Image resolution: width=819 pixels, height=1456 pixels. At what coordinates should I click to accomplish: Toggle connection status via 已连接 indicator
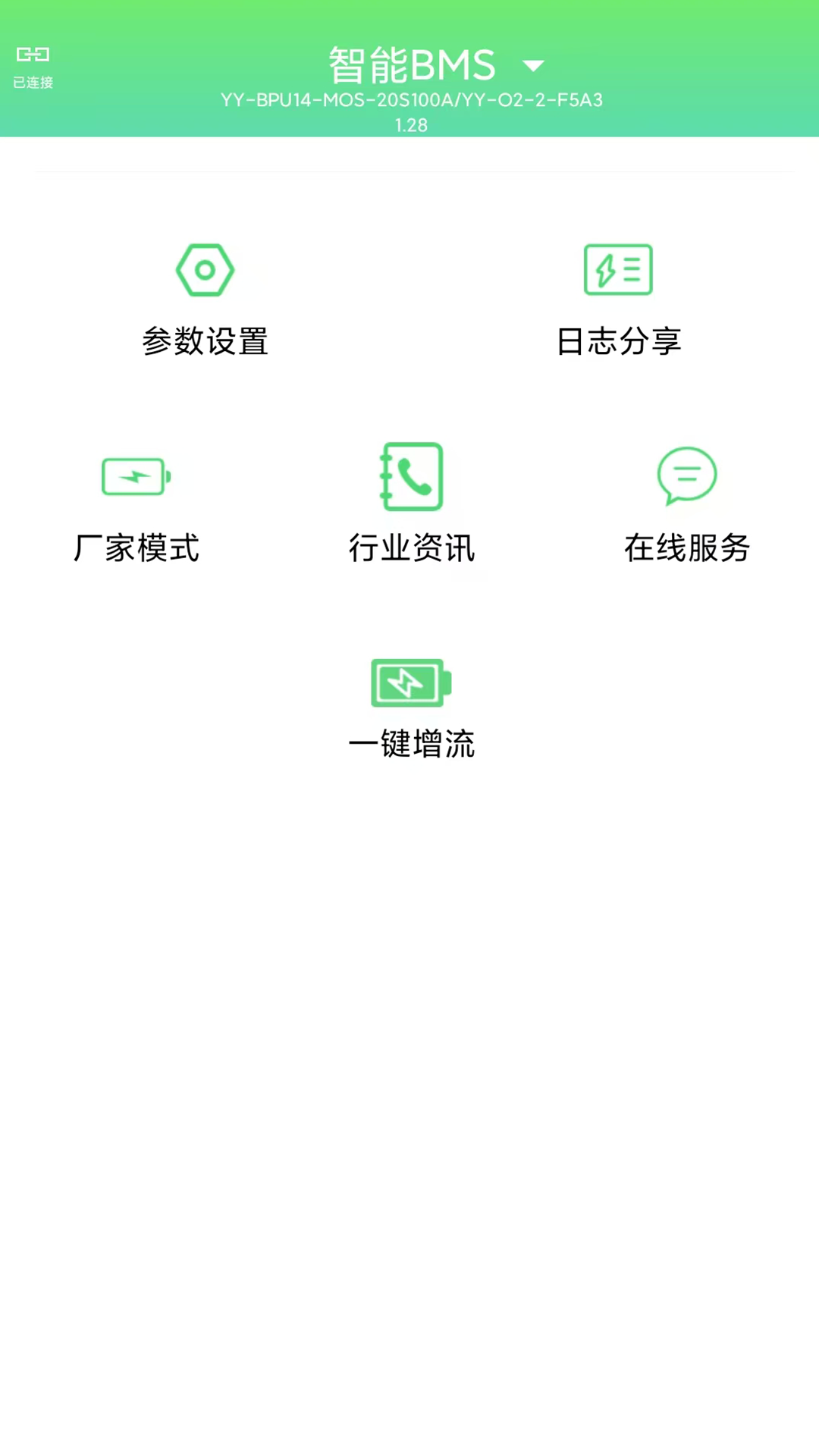pyautogui.click(x=32, y=64)
